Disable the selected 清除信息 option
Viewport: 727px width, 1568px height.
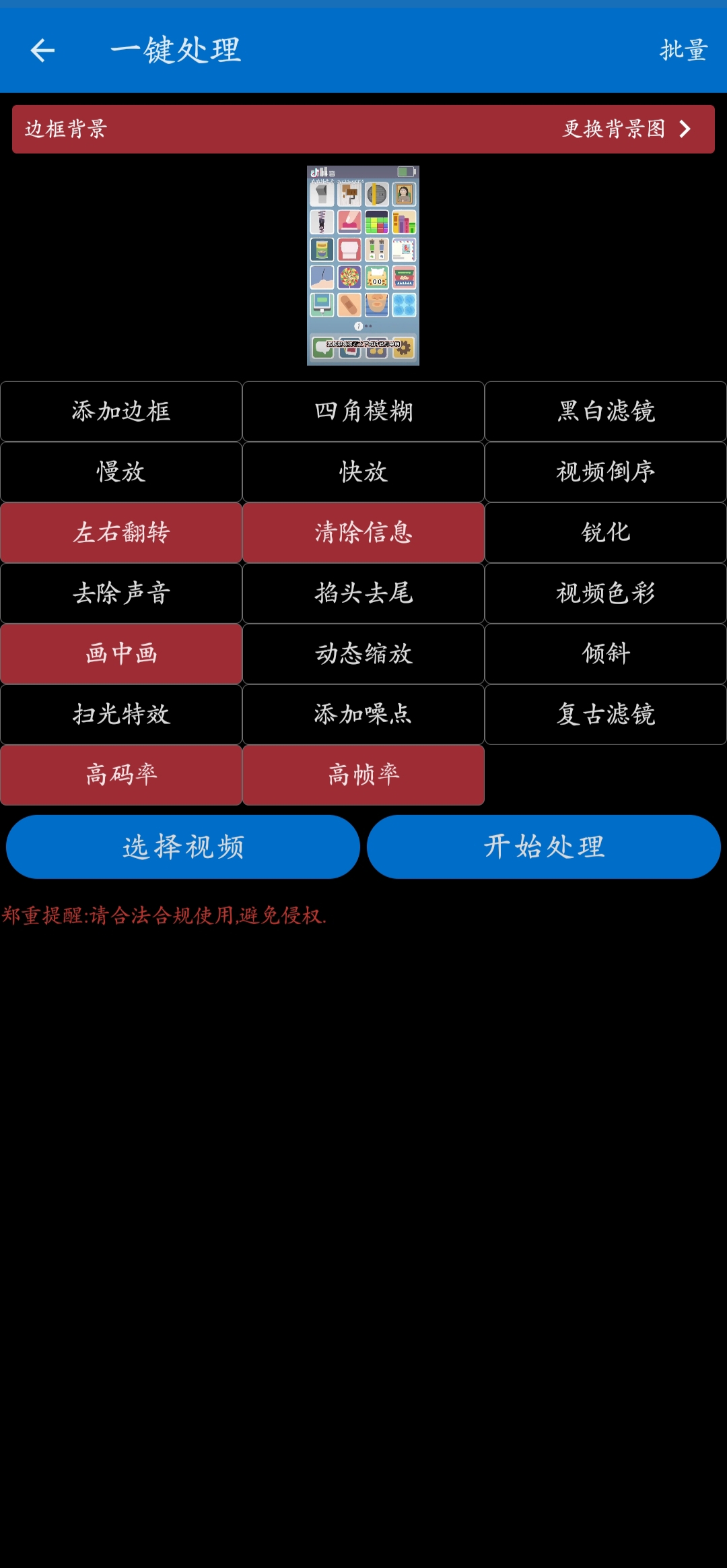click(x=363, y=532)
